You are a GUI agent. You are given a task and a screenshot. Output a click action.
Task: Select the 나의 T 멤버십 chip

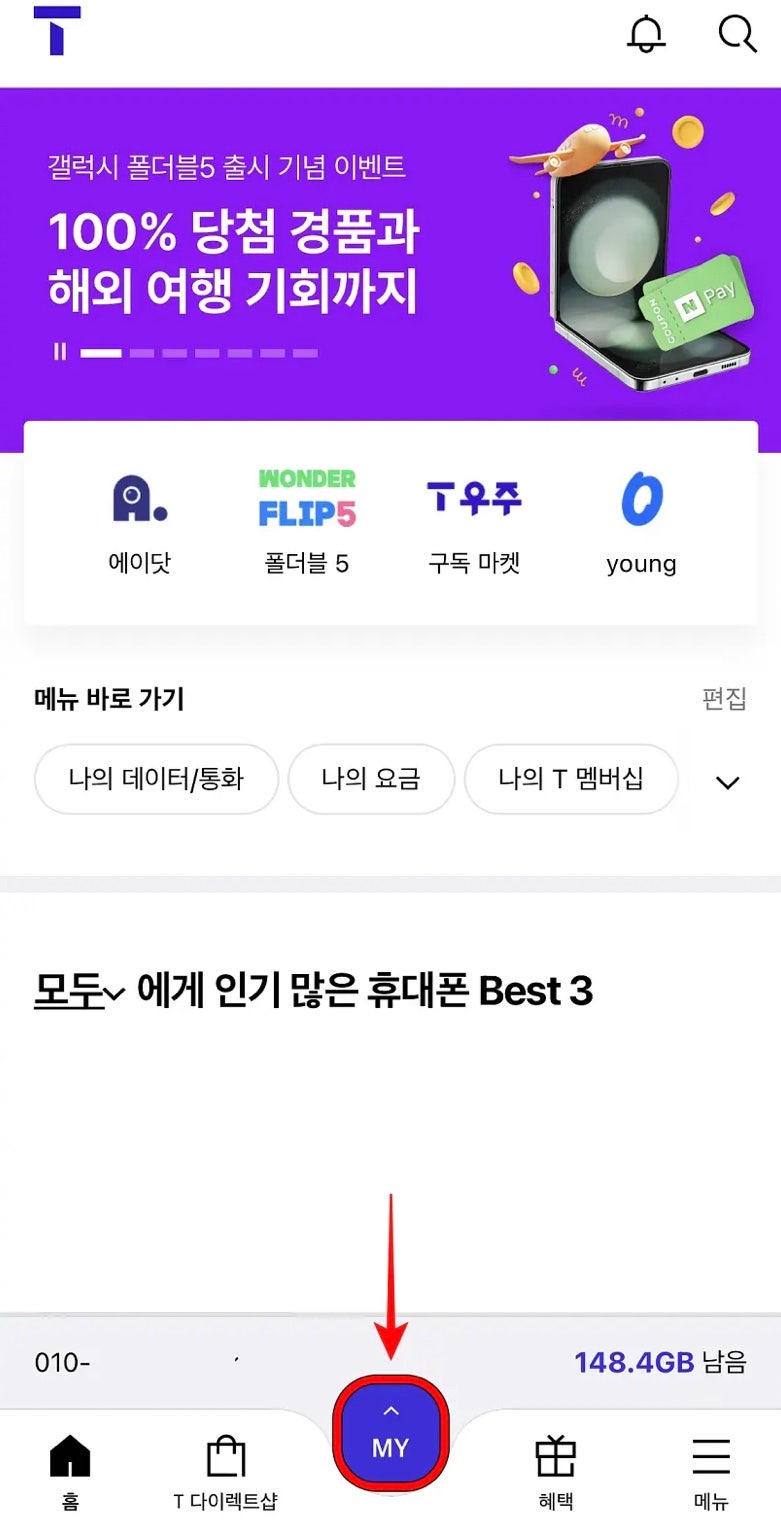pos(571,779)
